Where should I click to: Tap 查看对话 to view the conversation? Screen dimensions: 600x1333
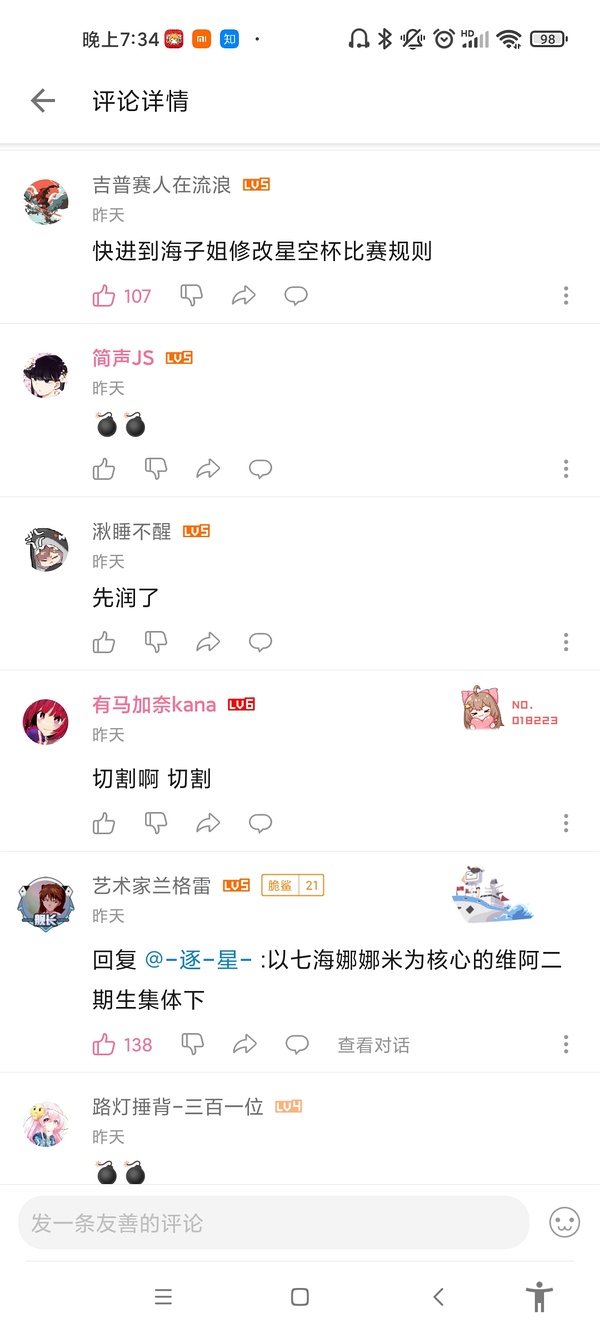coord(373,1045)
